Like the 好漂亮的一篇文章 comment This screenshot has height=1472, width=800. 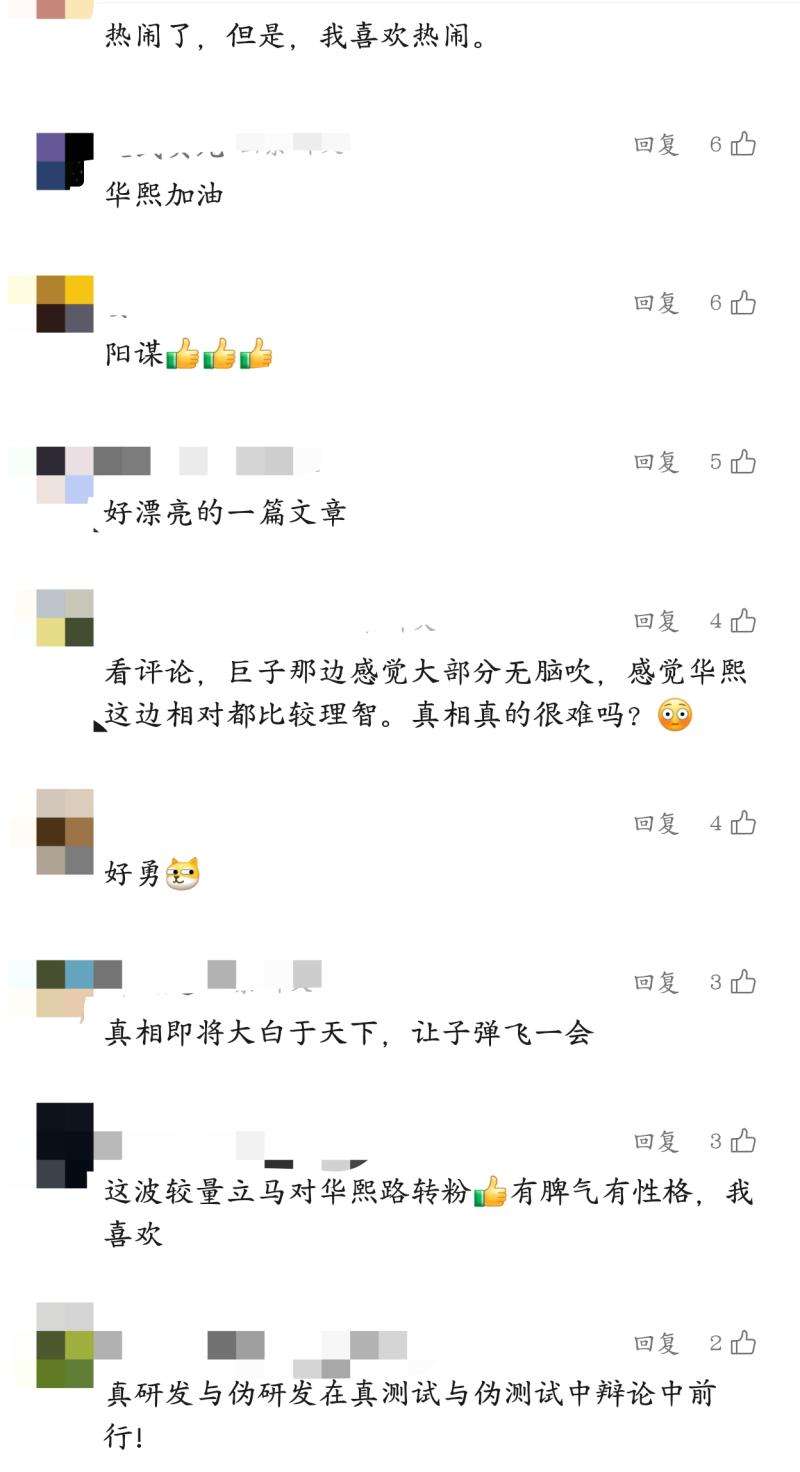coord(743,462)
